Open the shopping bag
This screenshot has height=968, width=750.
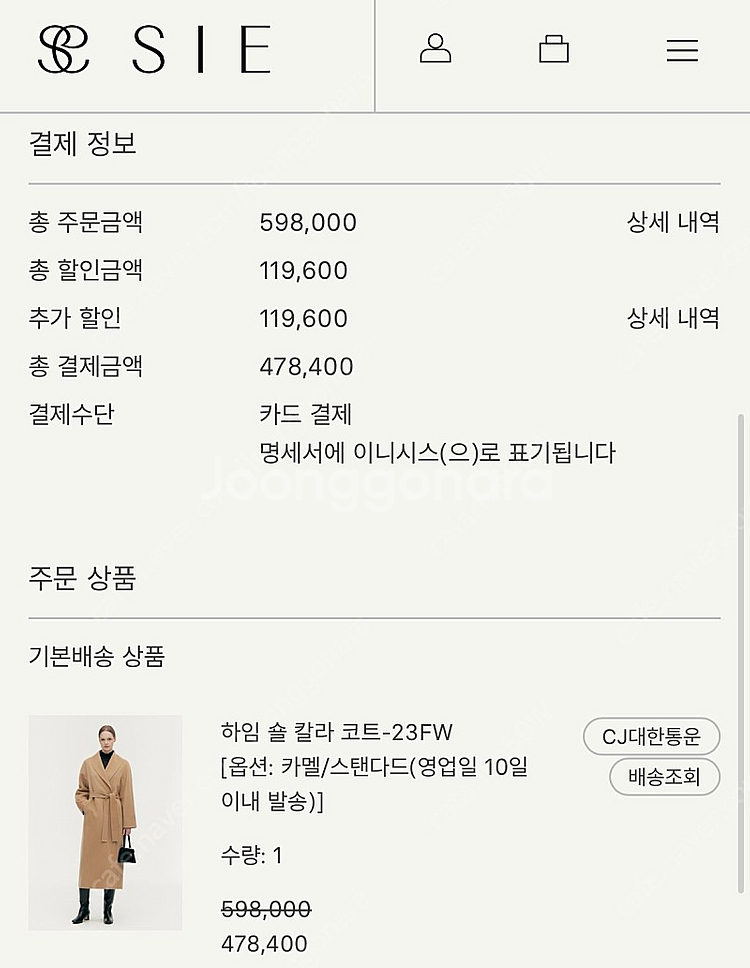point(553,49)
